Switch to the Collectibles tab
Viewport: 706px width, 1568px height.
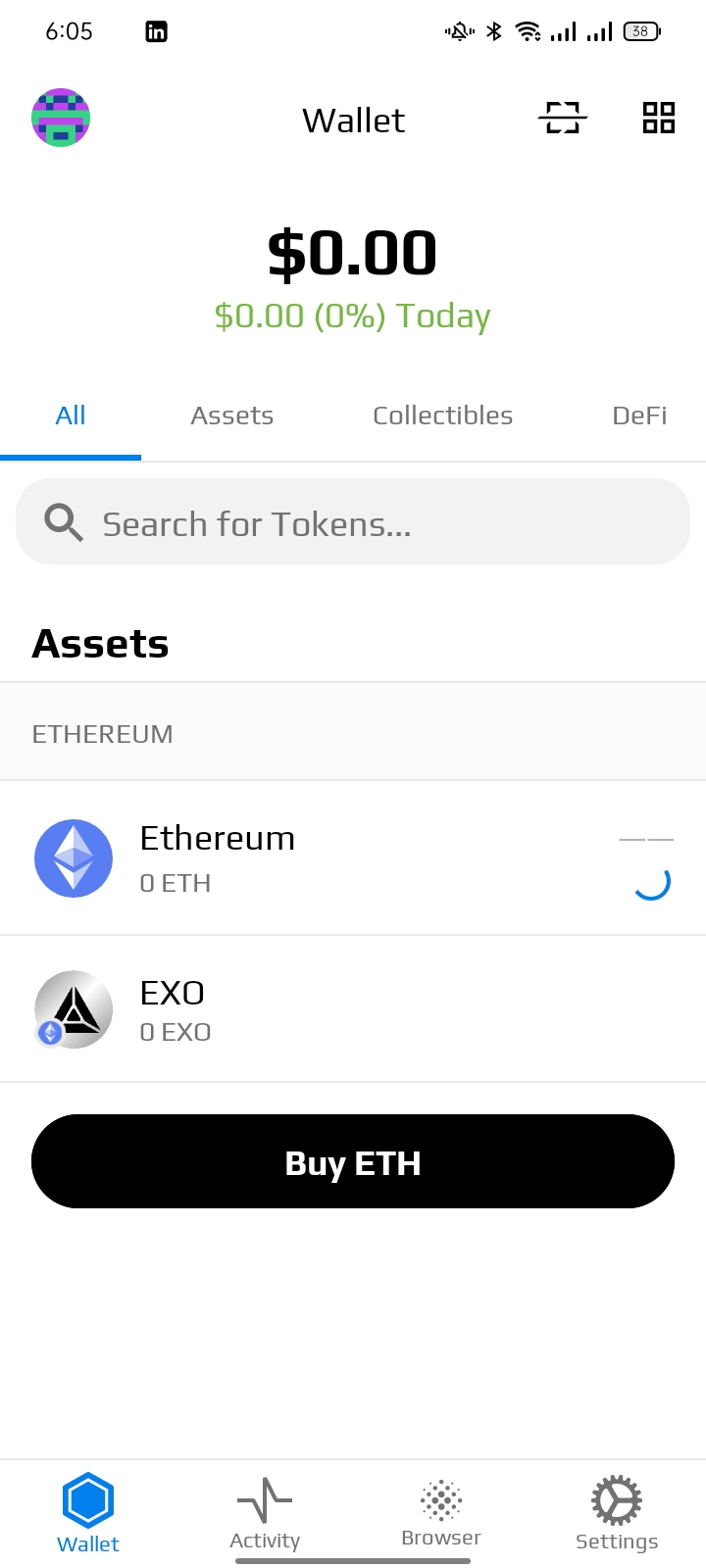tap(442, 416)
